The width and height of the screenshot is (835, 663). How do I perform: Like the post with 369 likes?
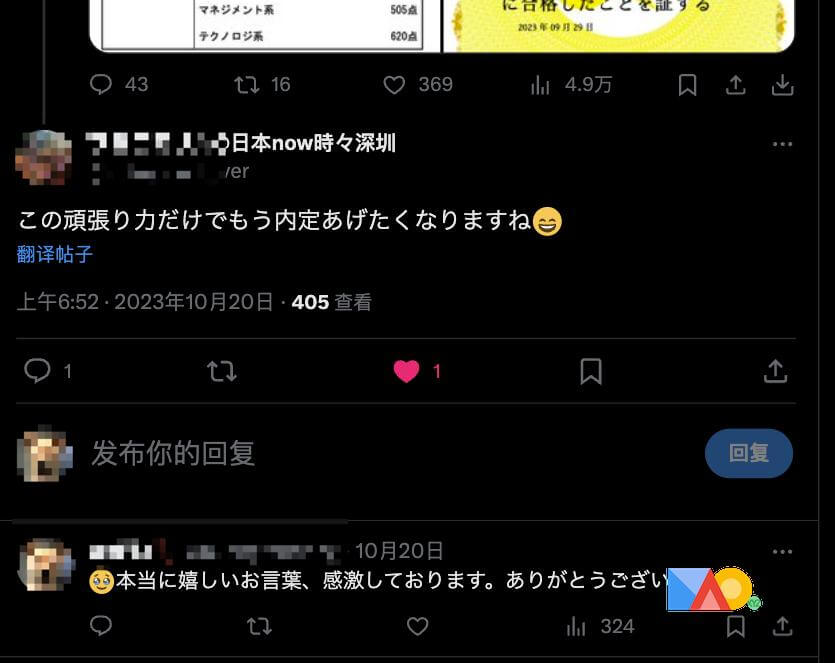(x=394, y=85)
